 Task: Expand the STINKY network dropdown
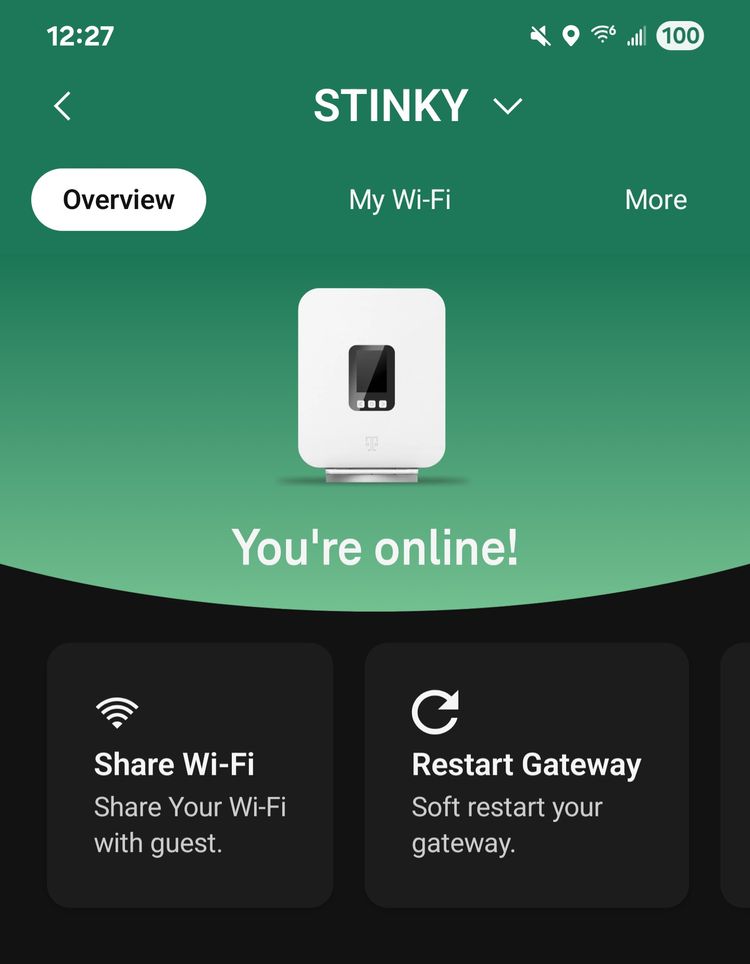(x=508, y=106)
